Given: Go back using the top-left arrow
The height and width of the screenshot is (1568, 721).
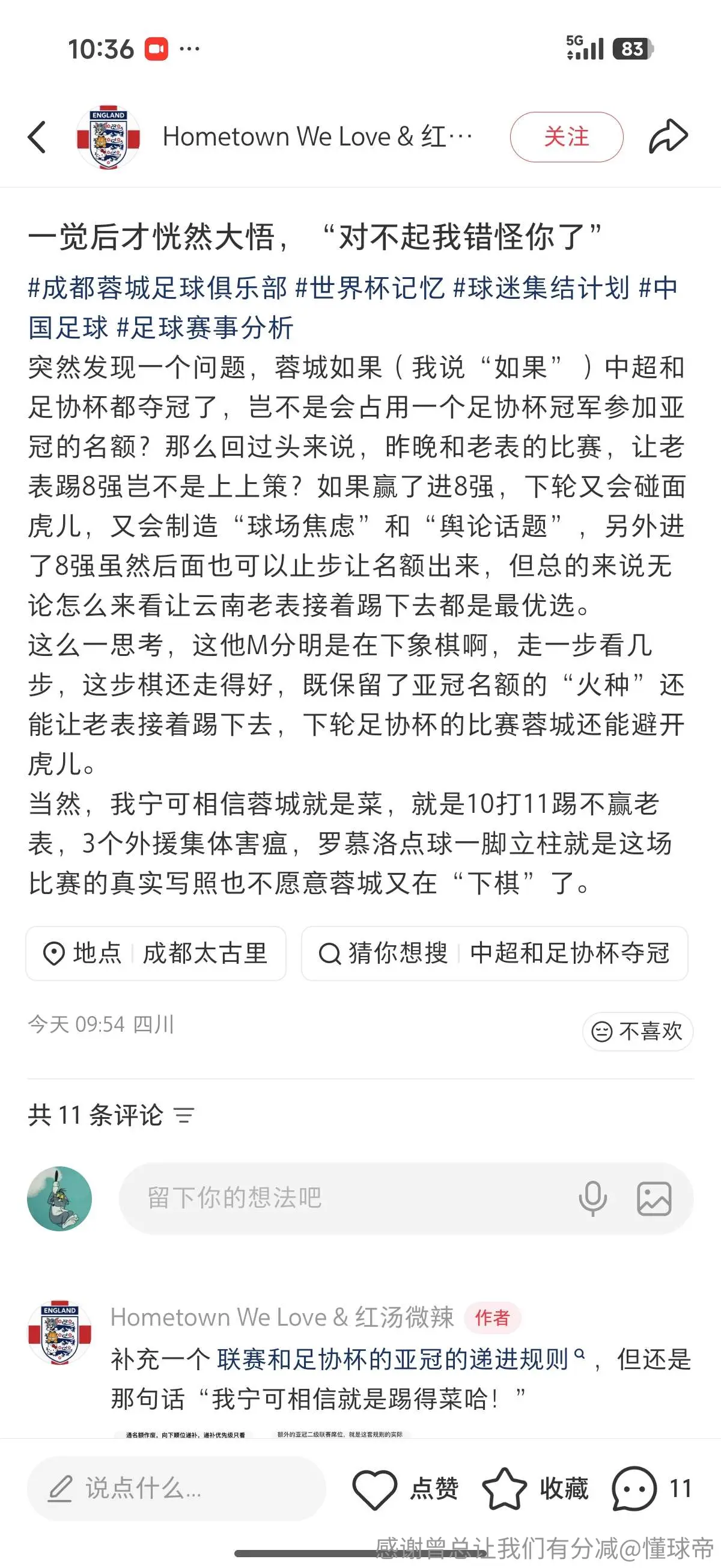Looking at the screenshot, I should (x=37, y=137).
